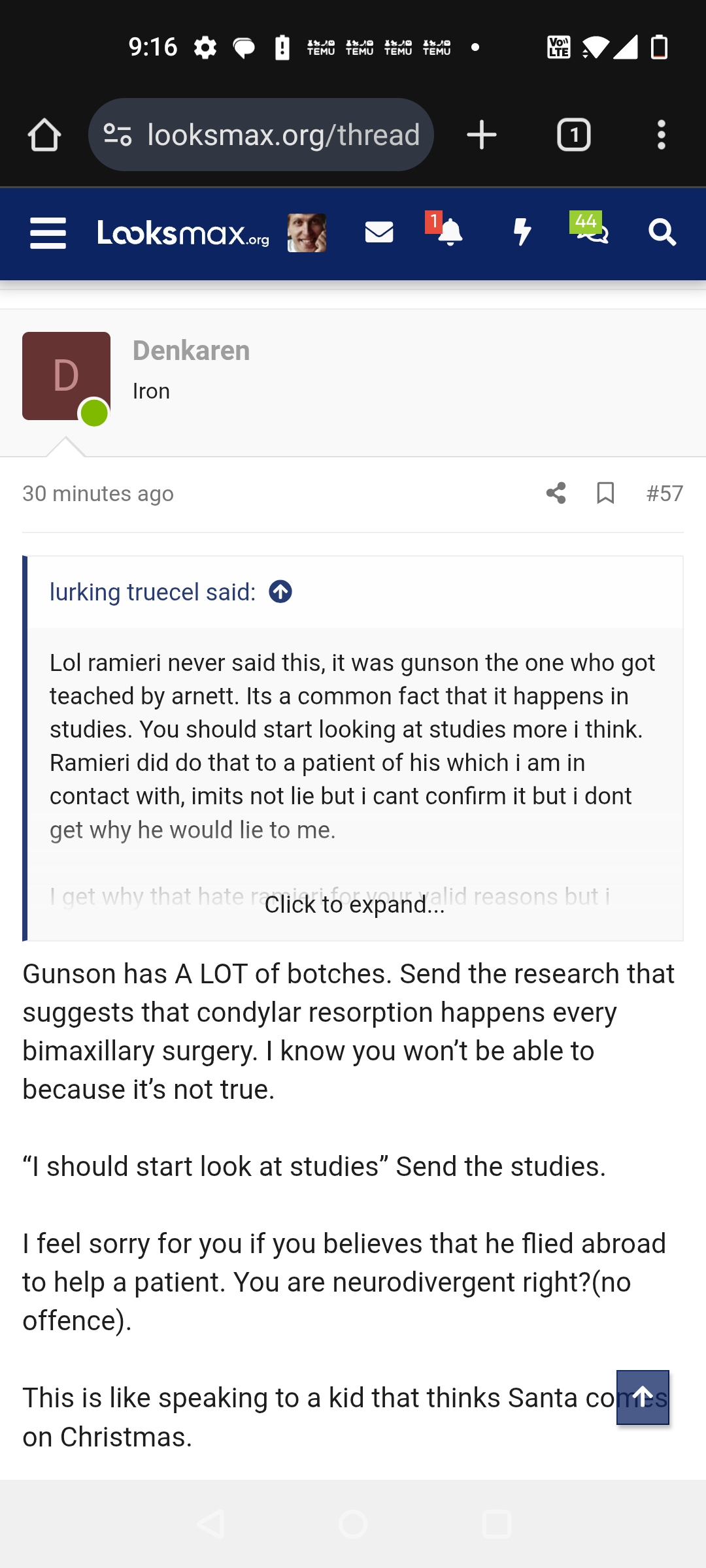Viewport: 706px width, 1568px height.
Task: Open your account profile avatar
Action: [x=307, y=233]
